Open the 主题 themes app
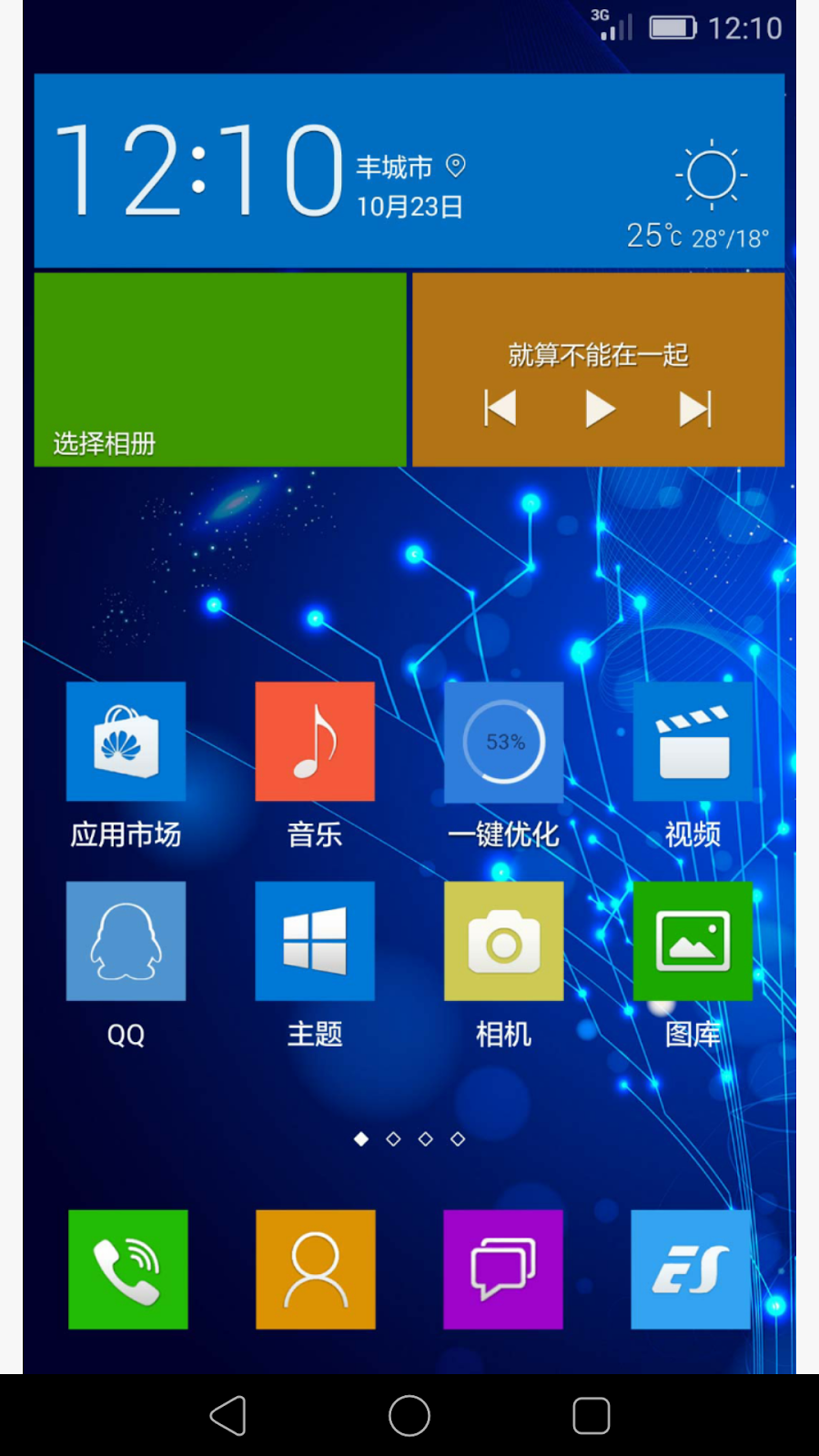The height and width of the screenshot is (1456, 819). (315, 941)
